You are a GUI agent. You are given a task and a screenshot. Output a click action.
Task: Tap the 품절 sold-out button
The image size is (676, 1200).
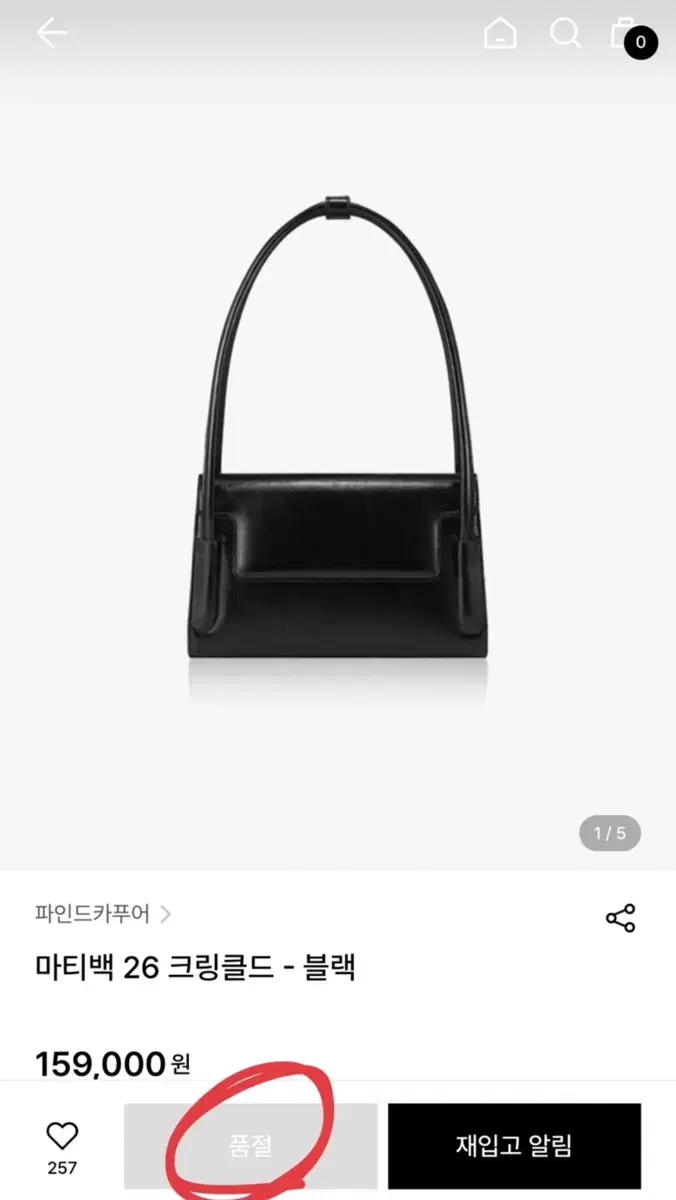pyautogui.click(x=250, y=1146)
